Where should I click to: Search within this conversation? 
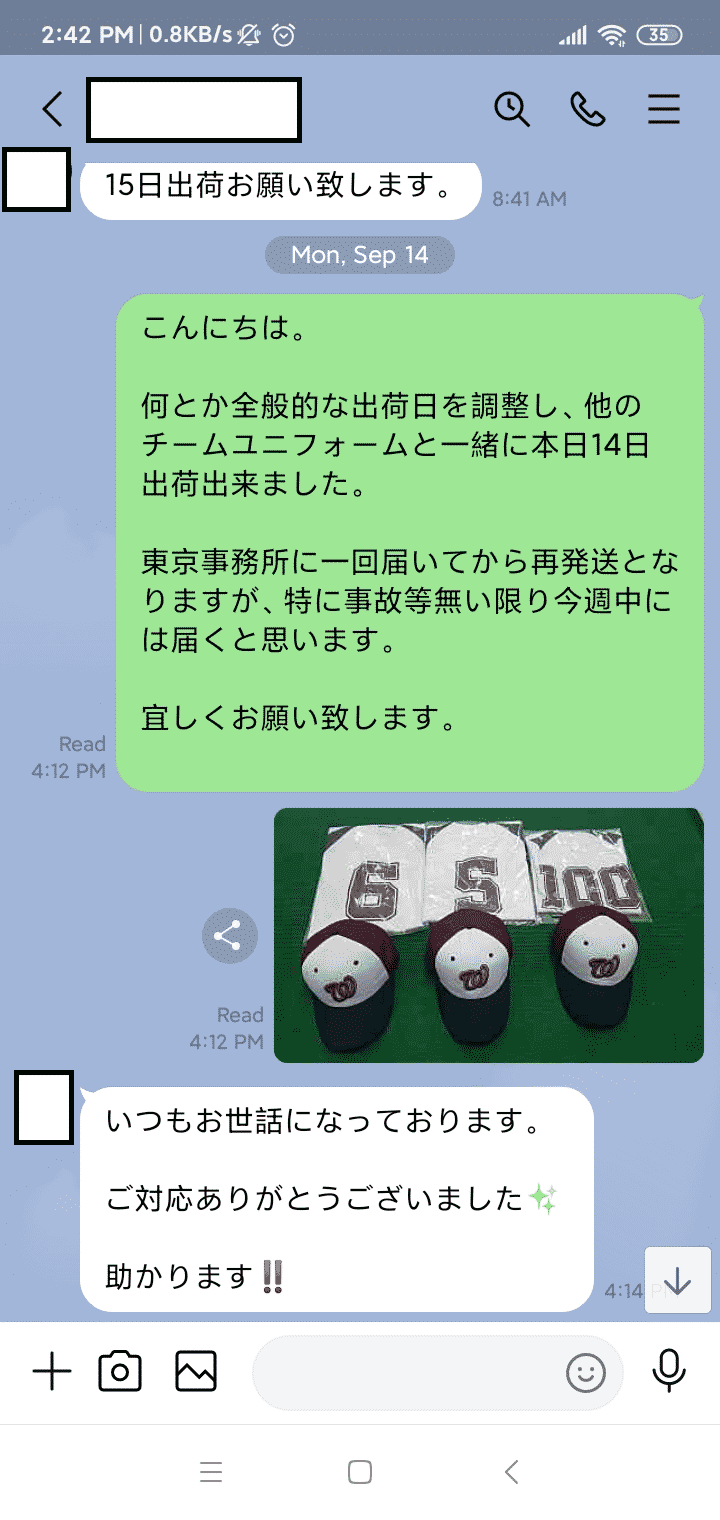tap(512, 109)
